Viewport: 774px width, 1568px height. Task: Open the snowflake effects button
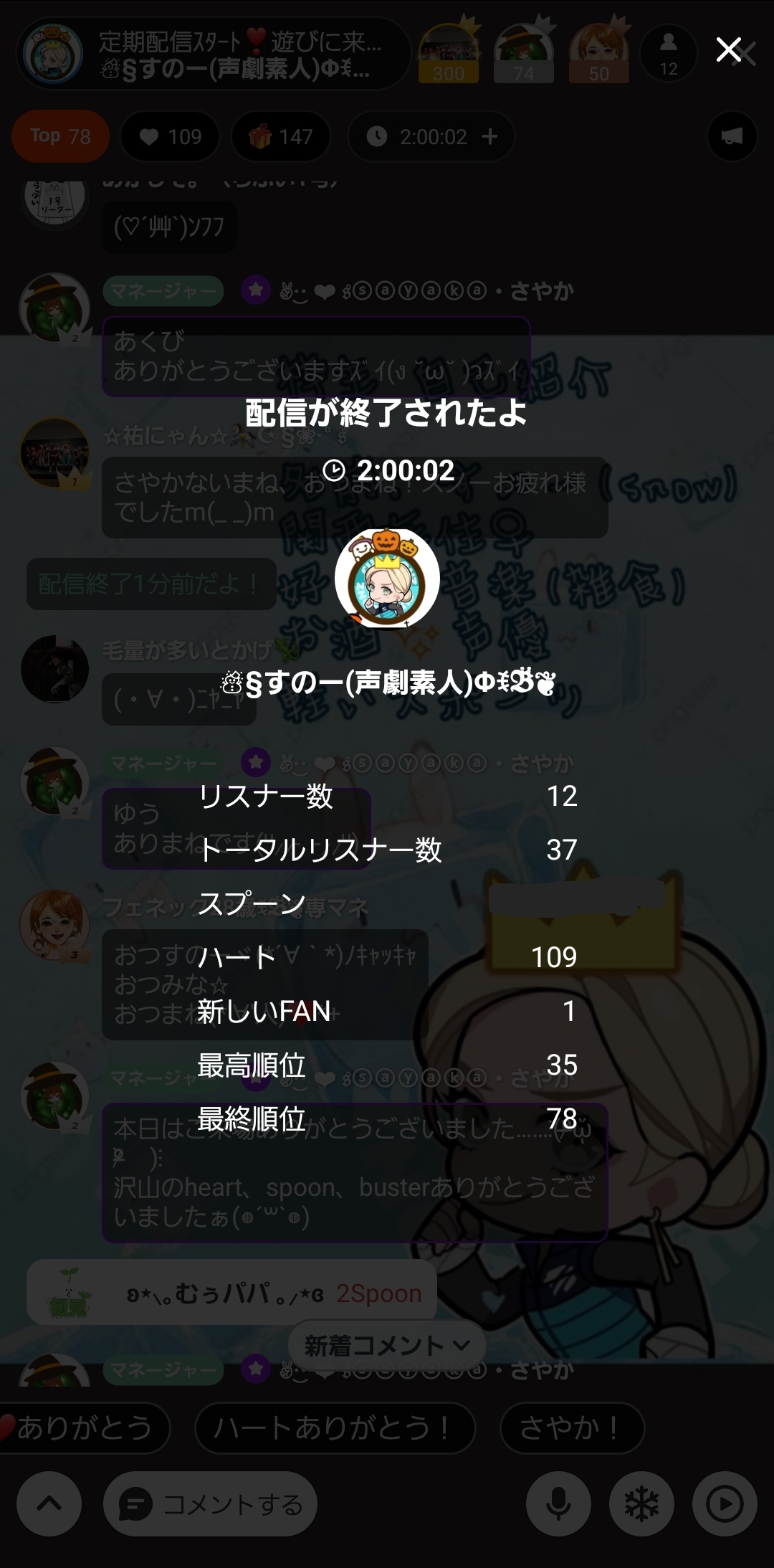coord(641,1504)
